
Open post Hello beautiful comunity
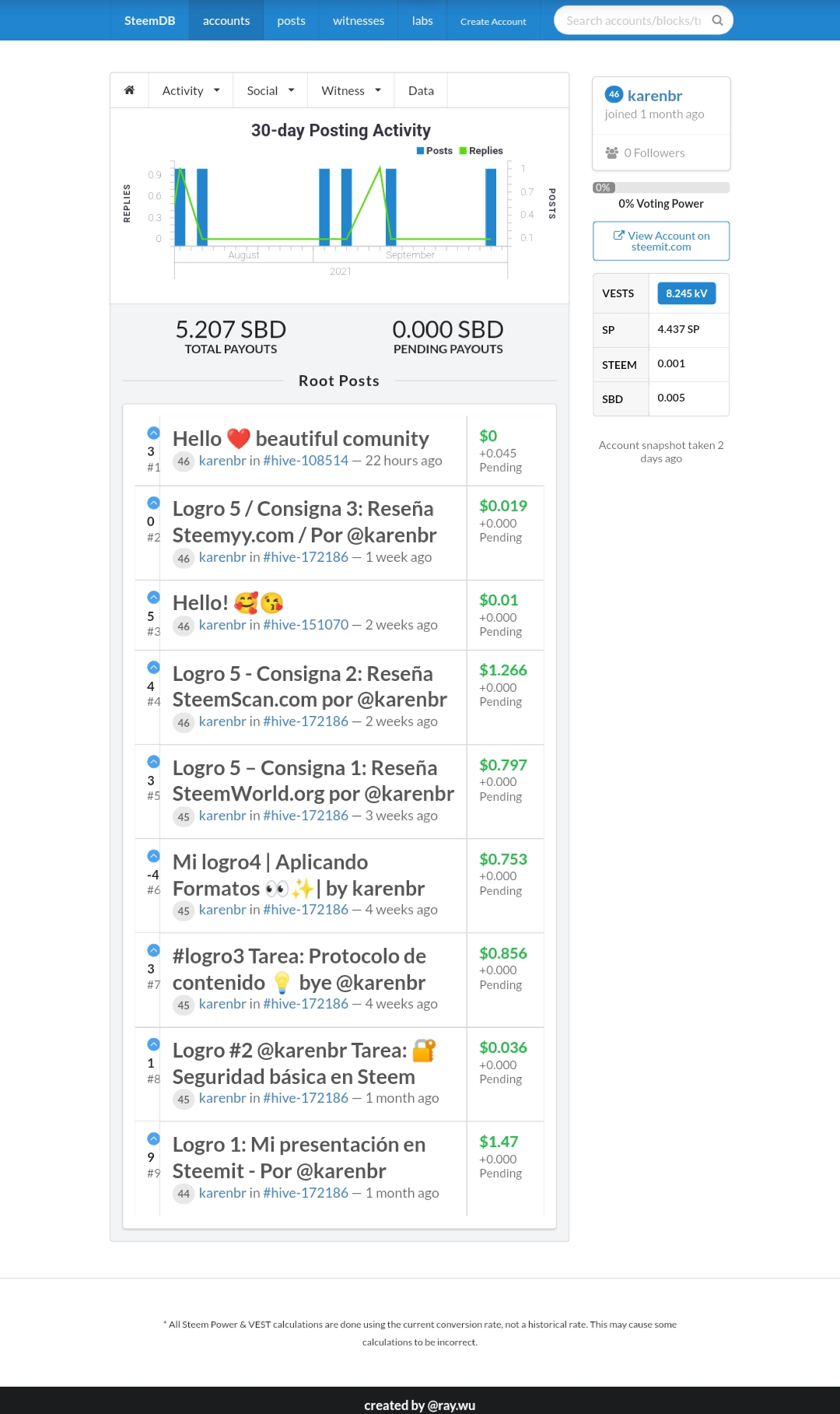click(300, 438)
